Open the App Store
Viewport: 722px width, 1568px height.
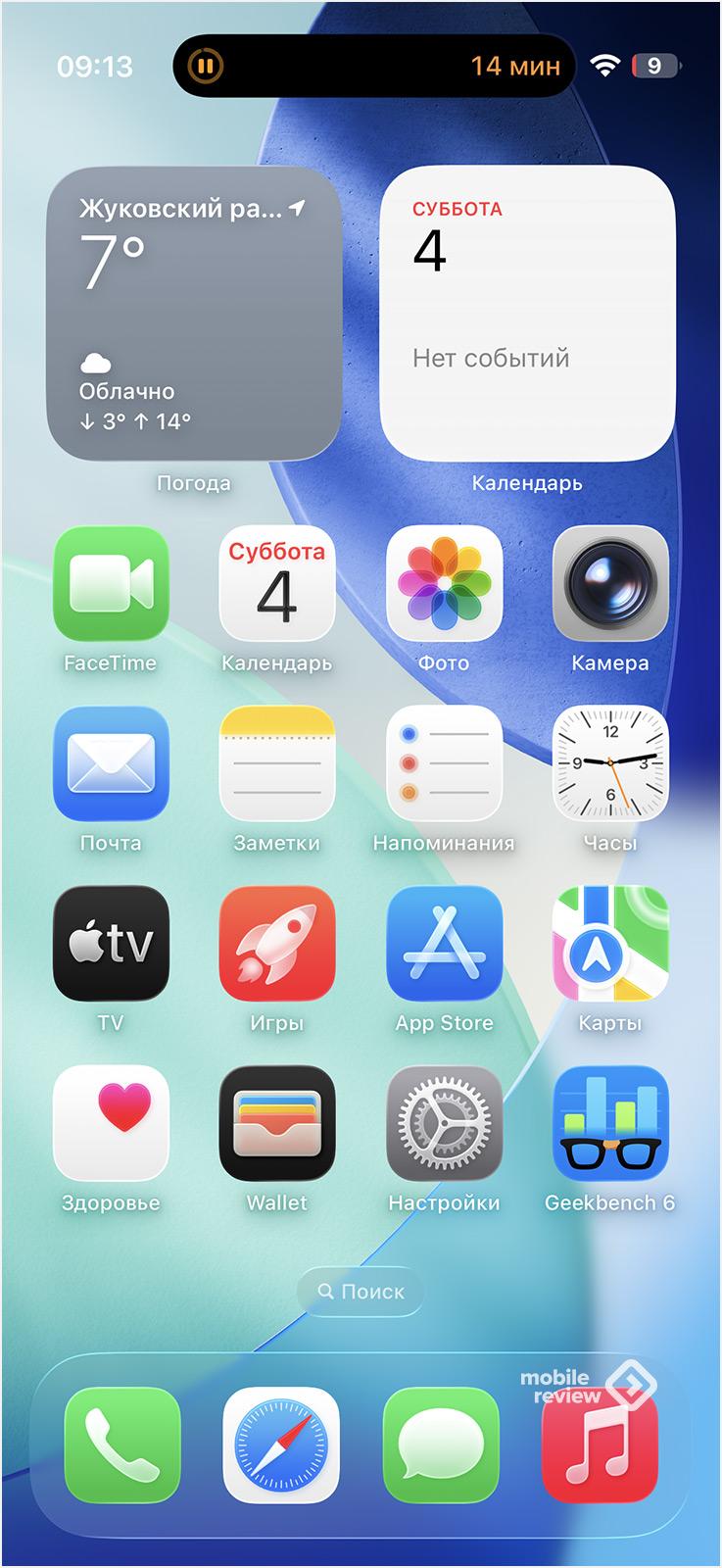(x=444, y=944)
